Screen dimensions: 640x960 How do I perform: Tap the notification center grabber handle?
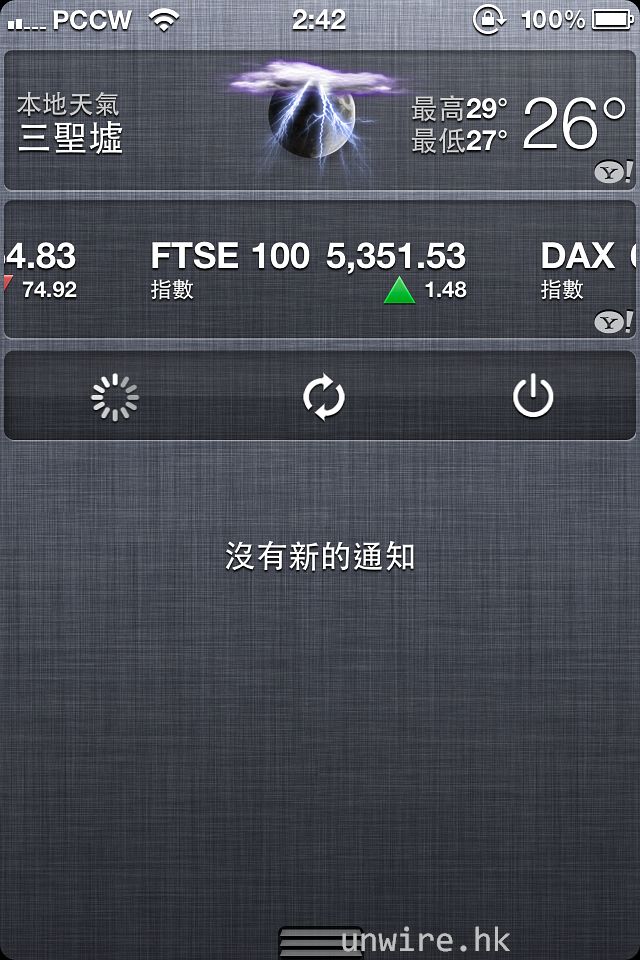pyautogui.click(x=318, y=944)
